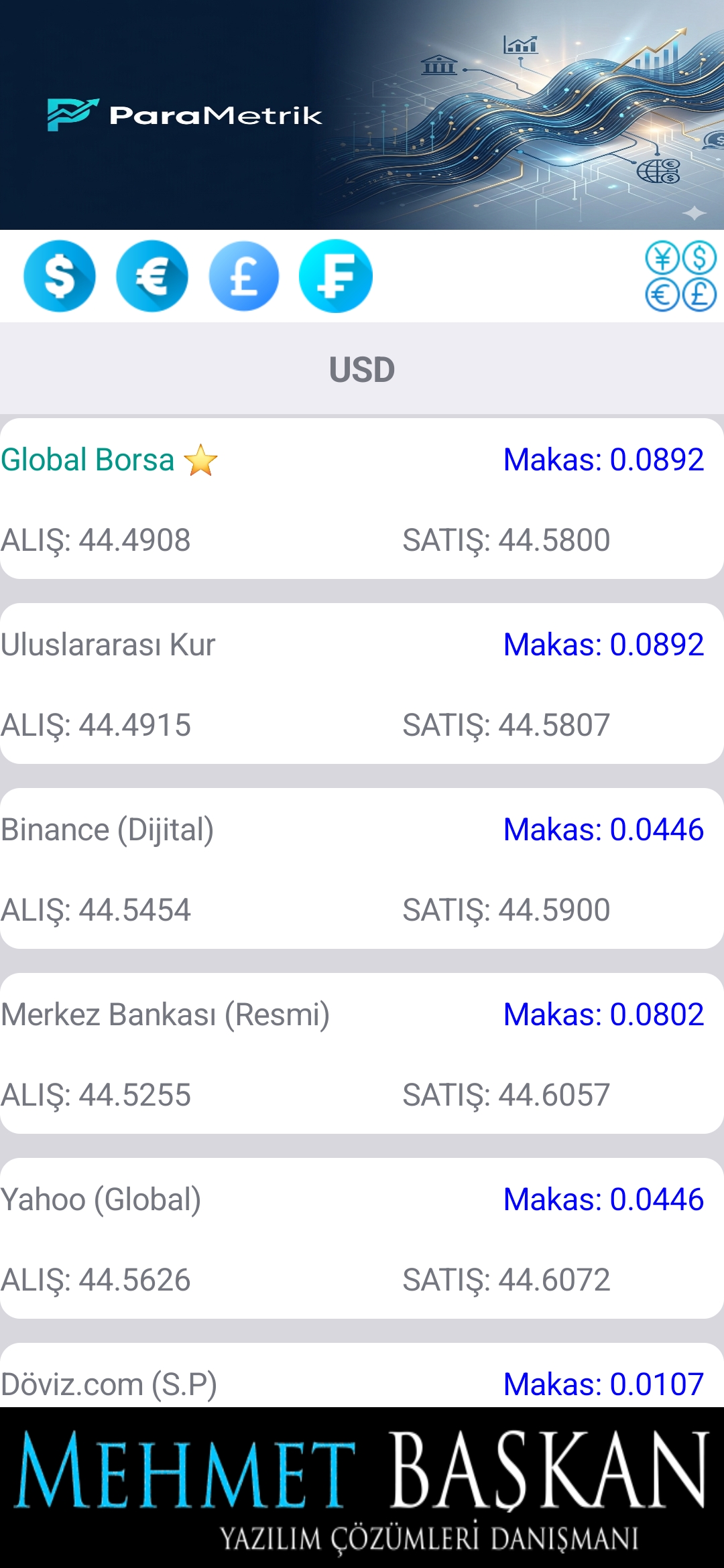The height and width of the screenshot is (1568, 724).
Task: Switch to the Euro currency icon
Action: (152, 276)
